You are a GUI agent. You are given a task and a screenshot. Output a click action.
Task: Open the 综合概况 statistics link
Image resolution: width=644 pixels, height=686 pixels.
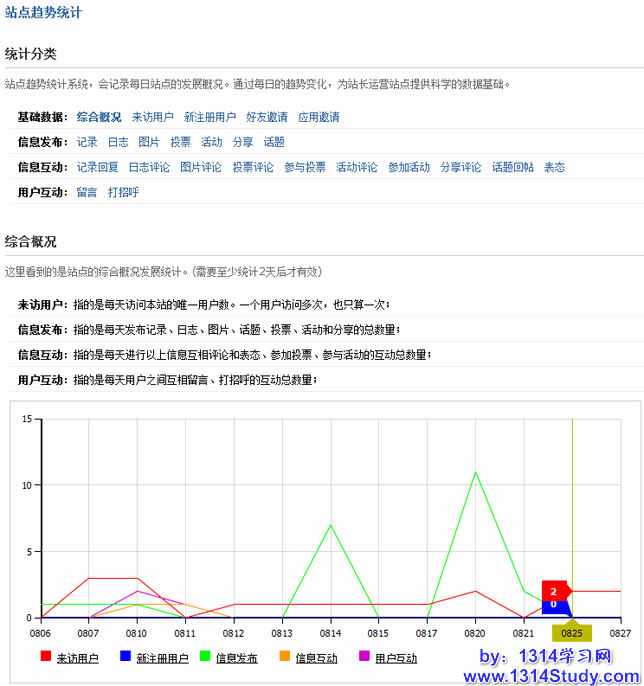(x=99, y=117)
